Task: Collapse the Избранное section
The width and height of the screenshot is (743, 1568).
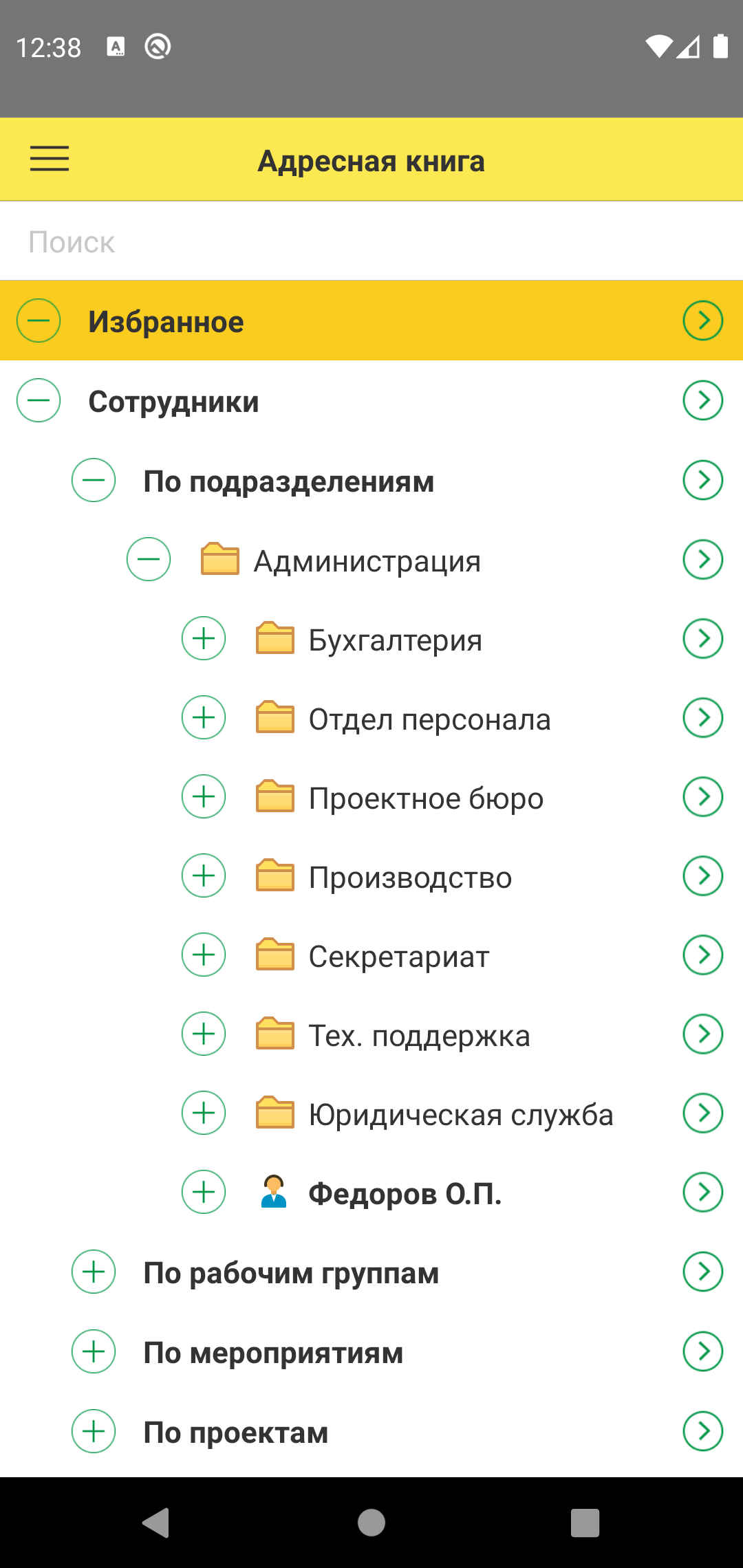Action: (x=39, y=320)
